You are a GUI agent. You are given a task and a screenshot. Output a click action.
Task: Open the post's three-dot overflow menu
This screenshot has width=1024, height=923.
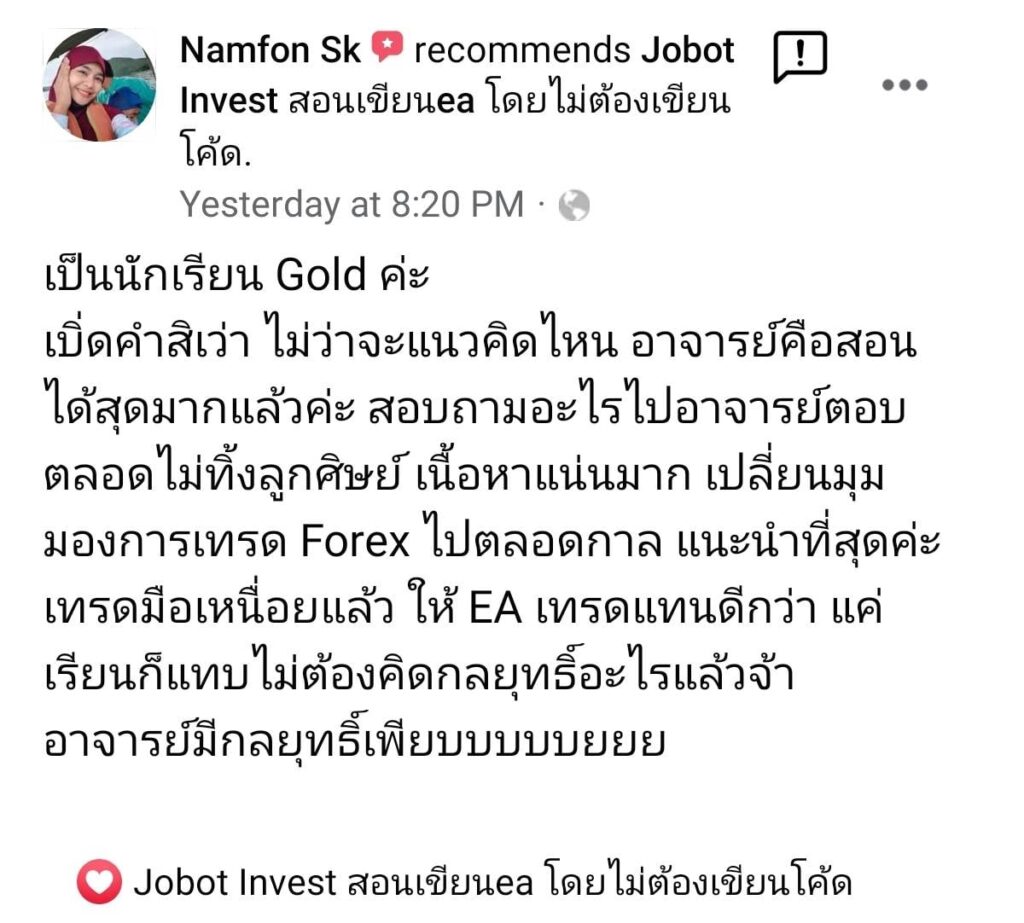[x=905, y=85]
